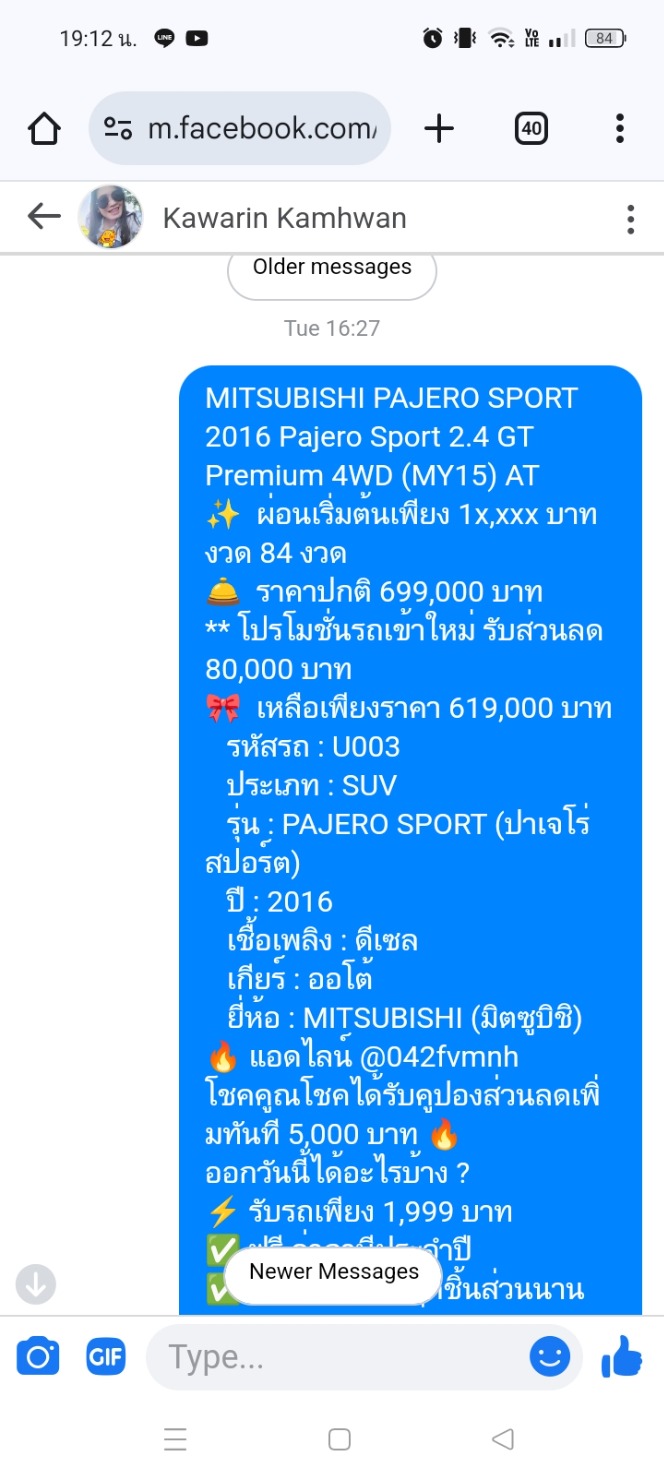Open the conversation options menu
Viewport: 664px width, 1480px height.
[x=630, y=219]
